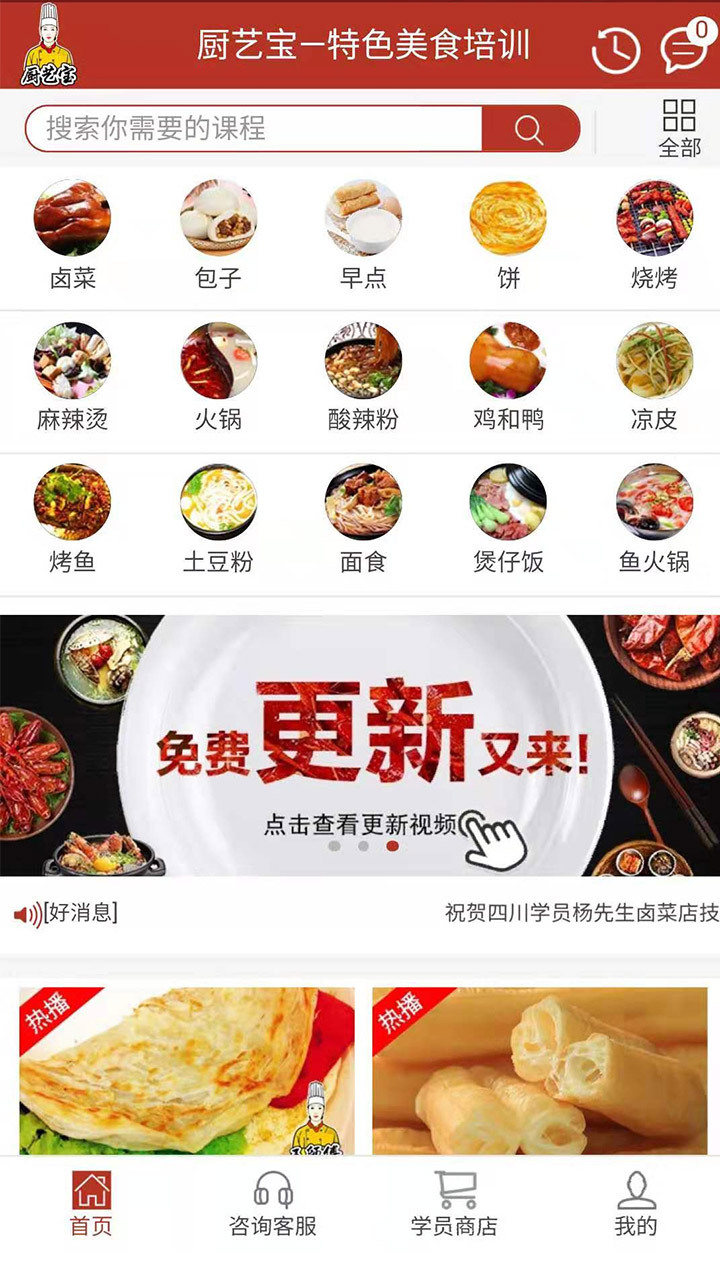Select the 火锅 category icon

(217, 365)
